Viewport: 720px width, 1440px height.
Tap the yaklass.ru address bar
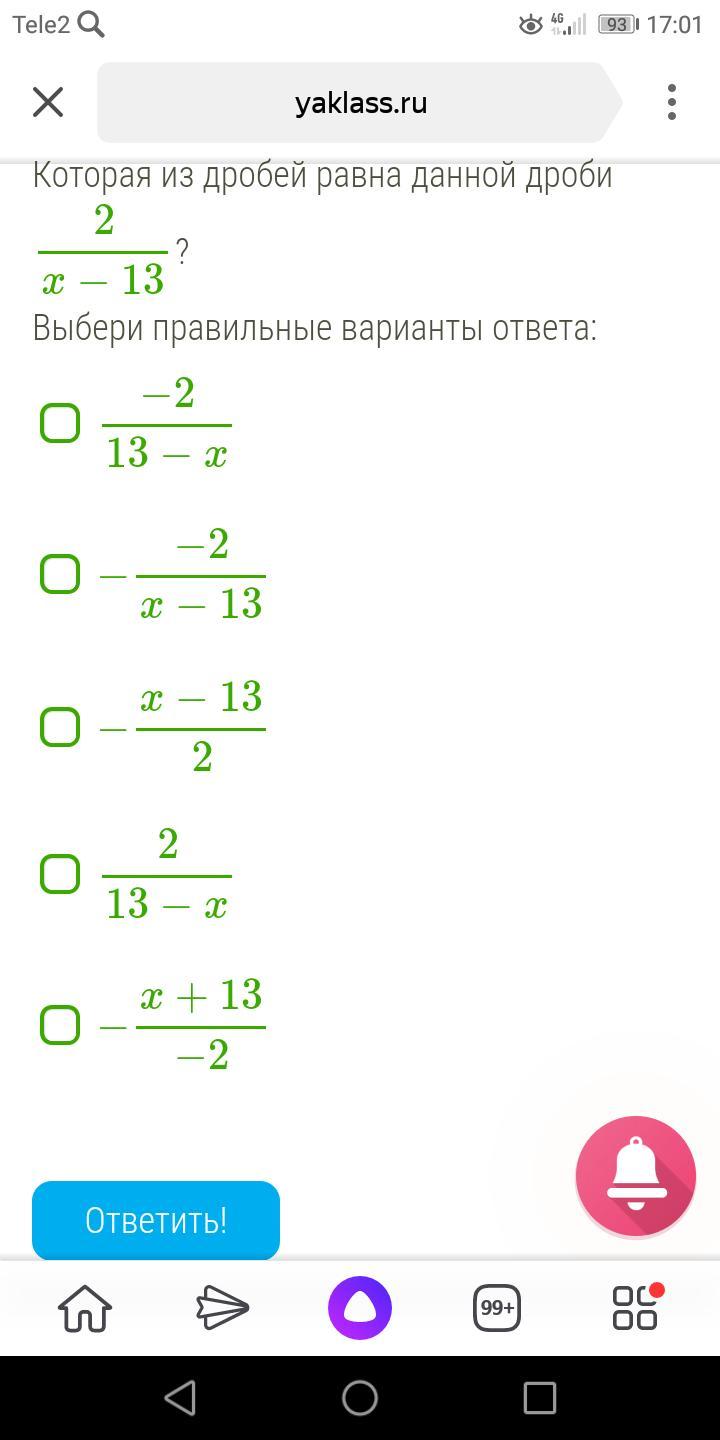click(360, 102)
